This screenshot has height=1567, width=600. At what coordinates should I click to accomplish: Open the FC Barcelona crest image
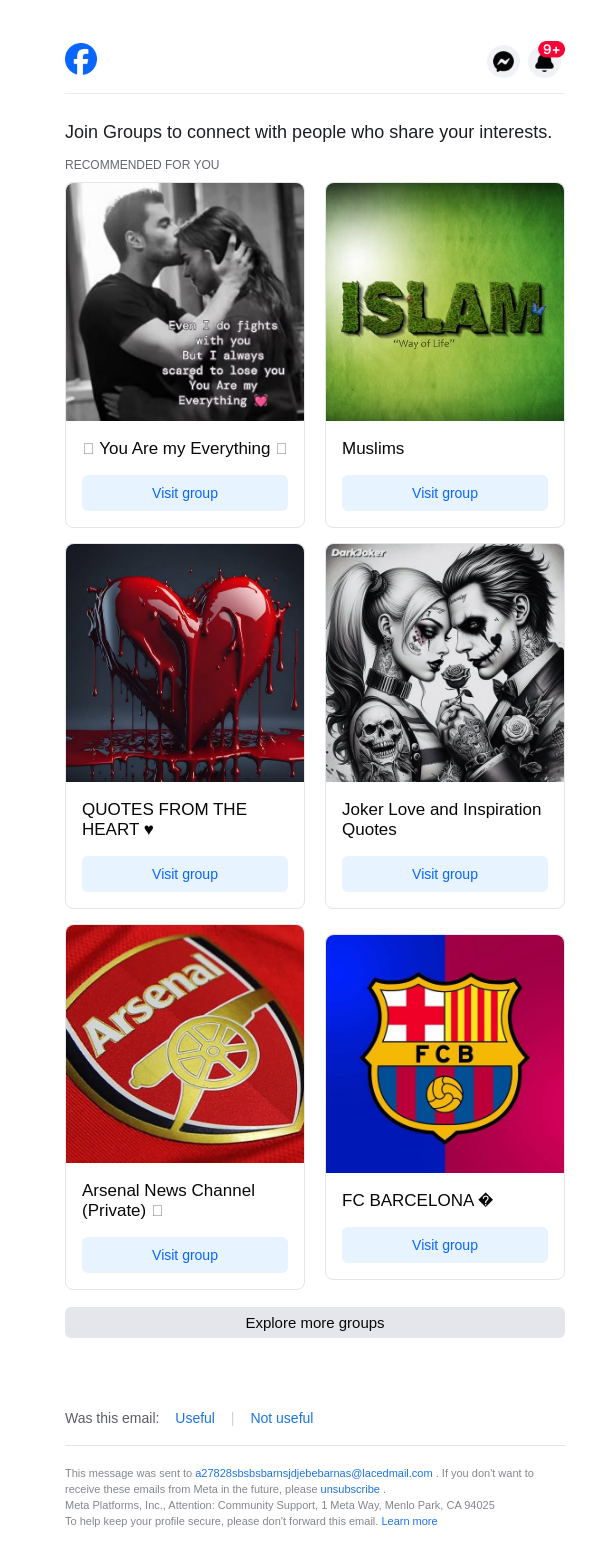tap(445, 1054)
